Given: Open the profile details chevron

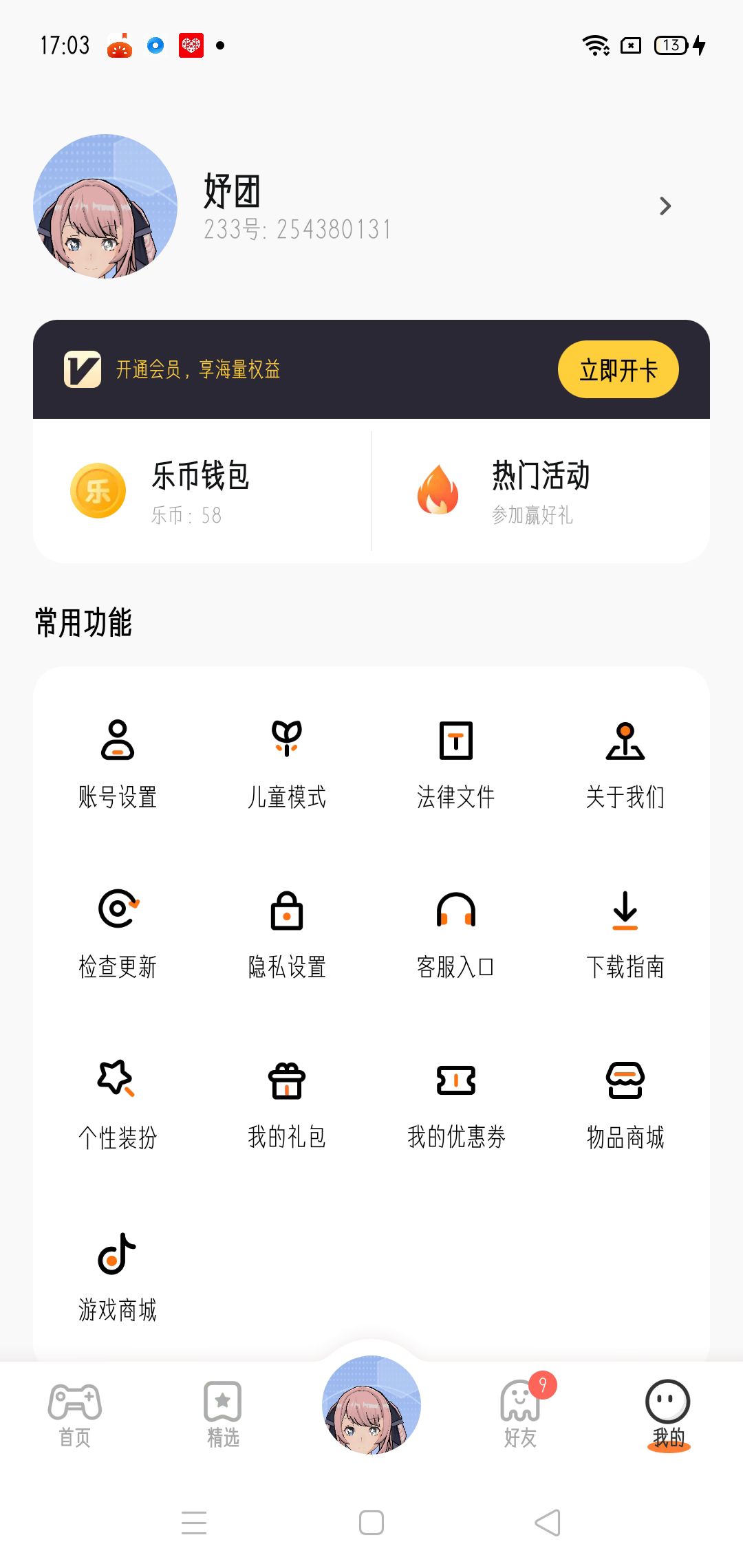Looking at the screenshot, I should [x=665, y=206].
